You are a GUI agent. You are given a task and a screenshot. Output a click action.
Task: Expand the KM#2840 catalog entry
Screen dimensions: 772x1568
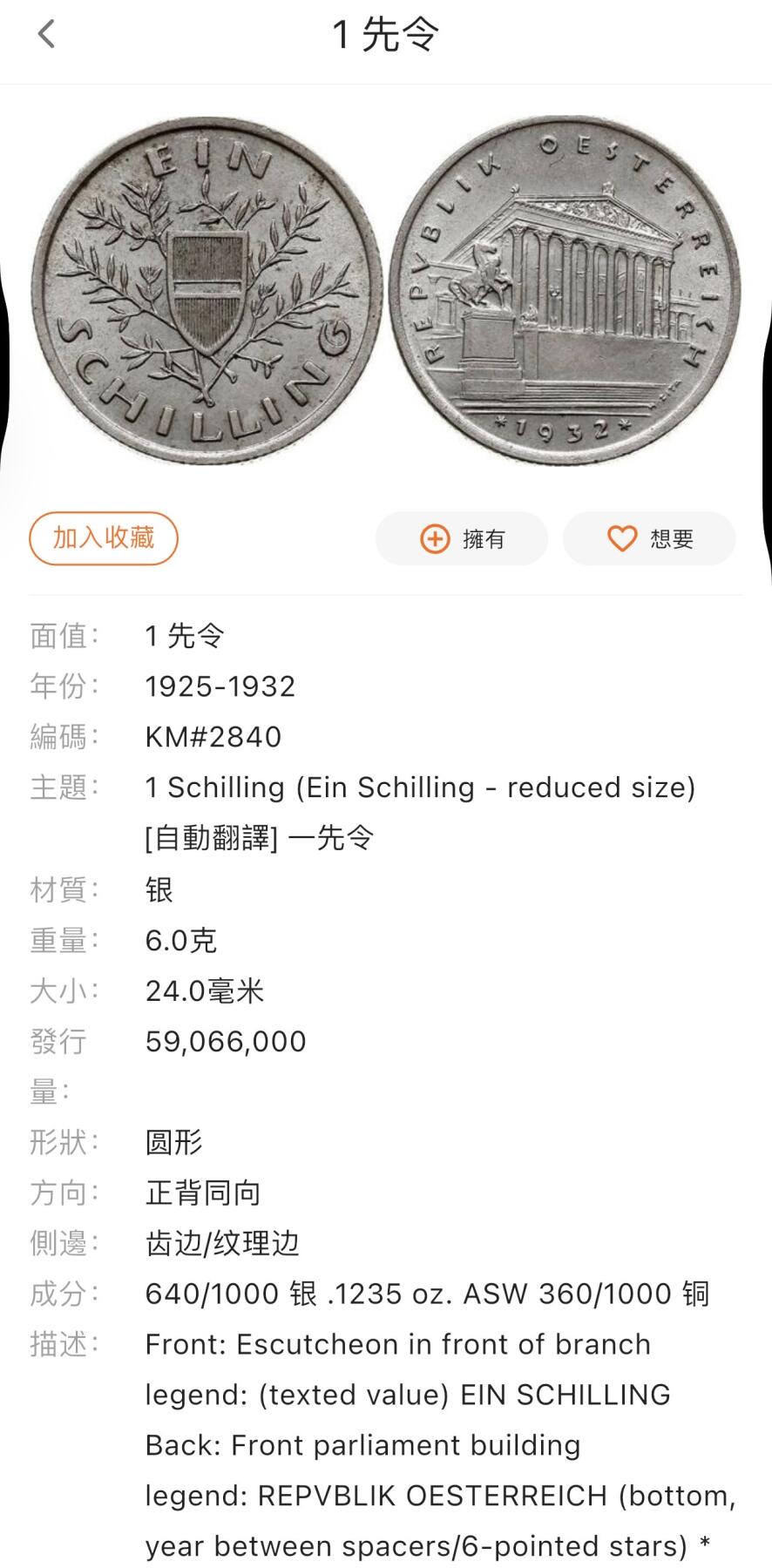[213, 737]
